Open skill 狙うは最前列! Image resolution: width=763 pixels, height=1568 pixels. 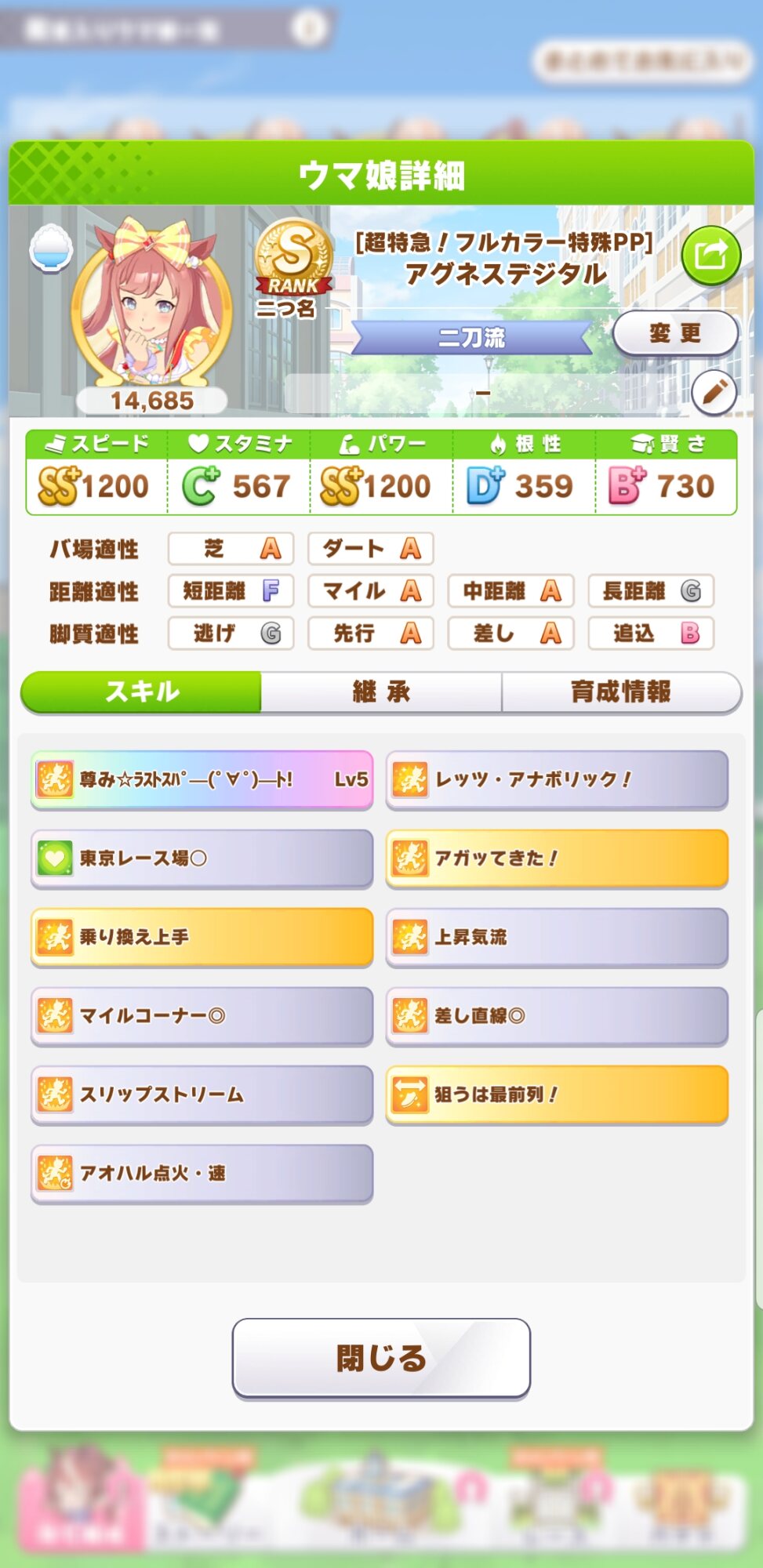(557, 1094)
